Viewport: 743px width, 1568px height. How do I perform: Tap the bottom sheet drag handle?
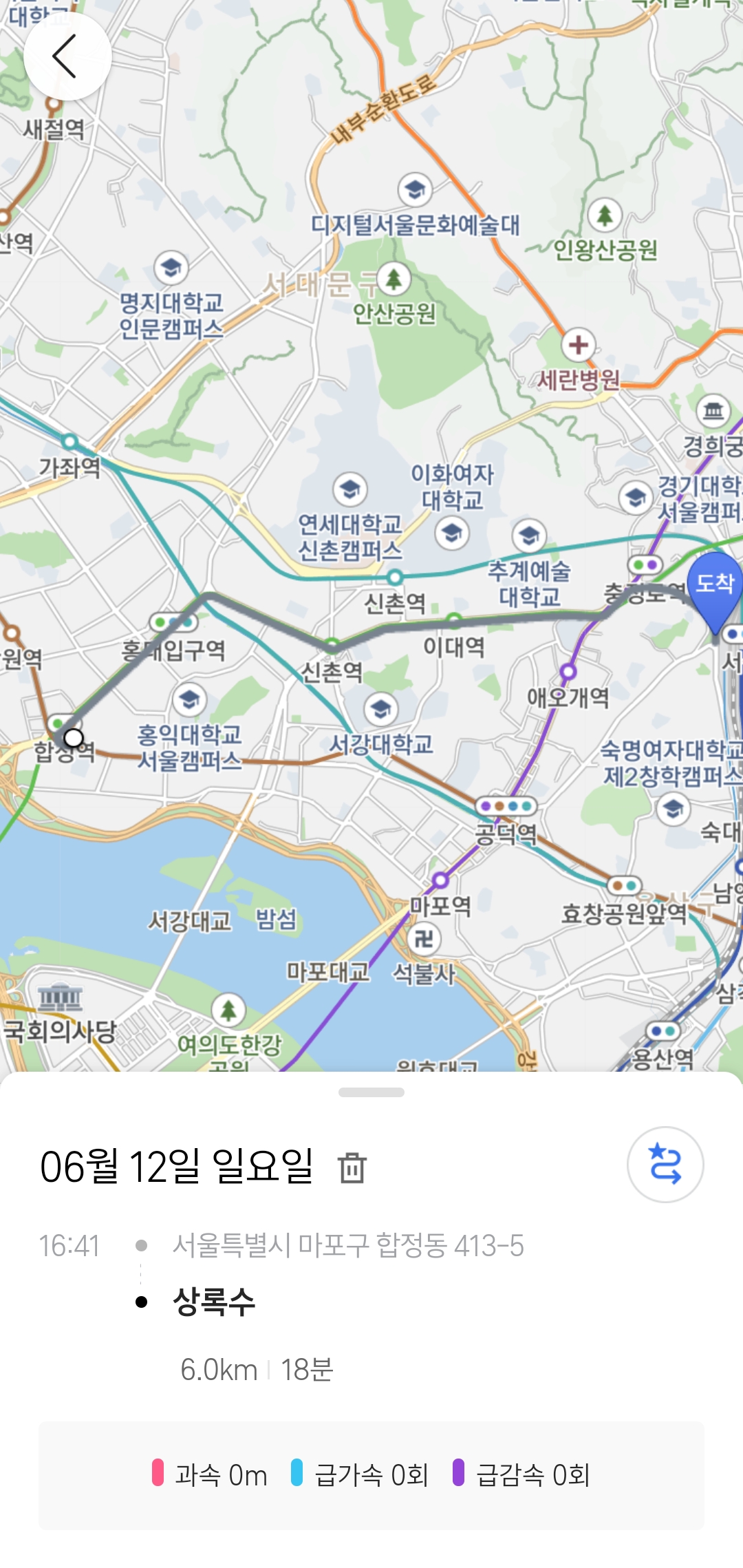pyautogui.click(x=371, y=1092)
